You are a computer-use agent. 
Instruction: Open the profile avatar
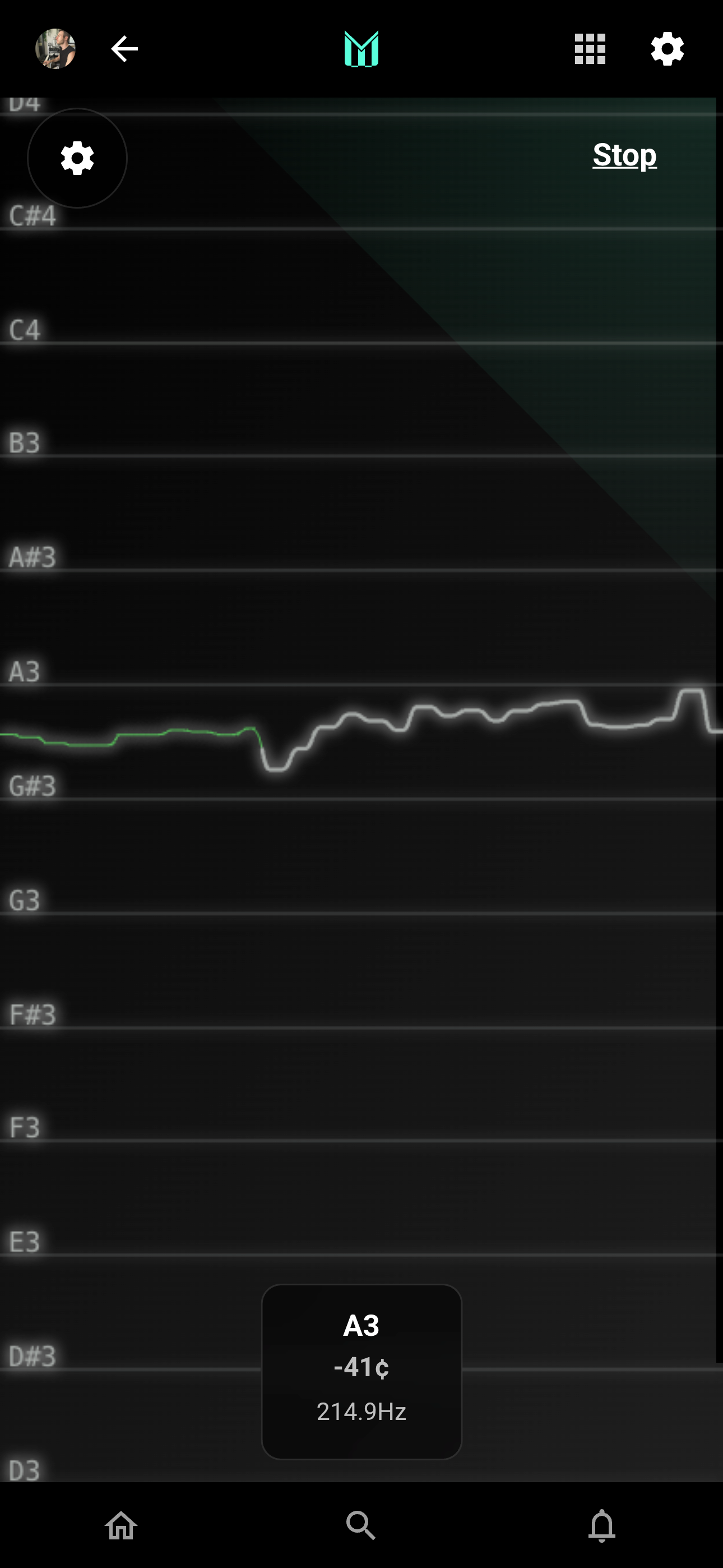pyautogui.click(x=55, y=49)
